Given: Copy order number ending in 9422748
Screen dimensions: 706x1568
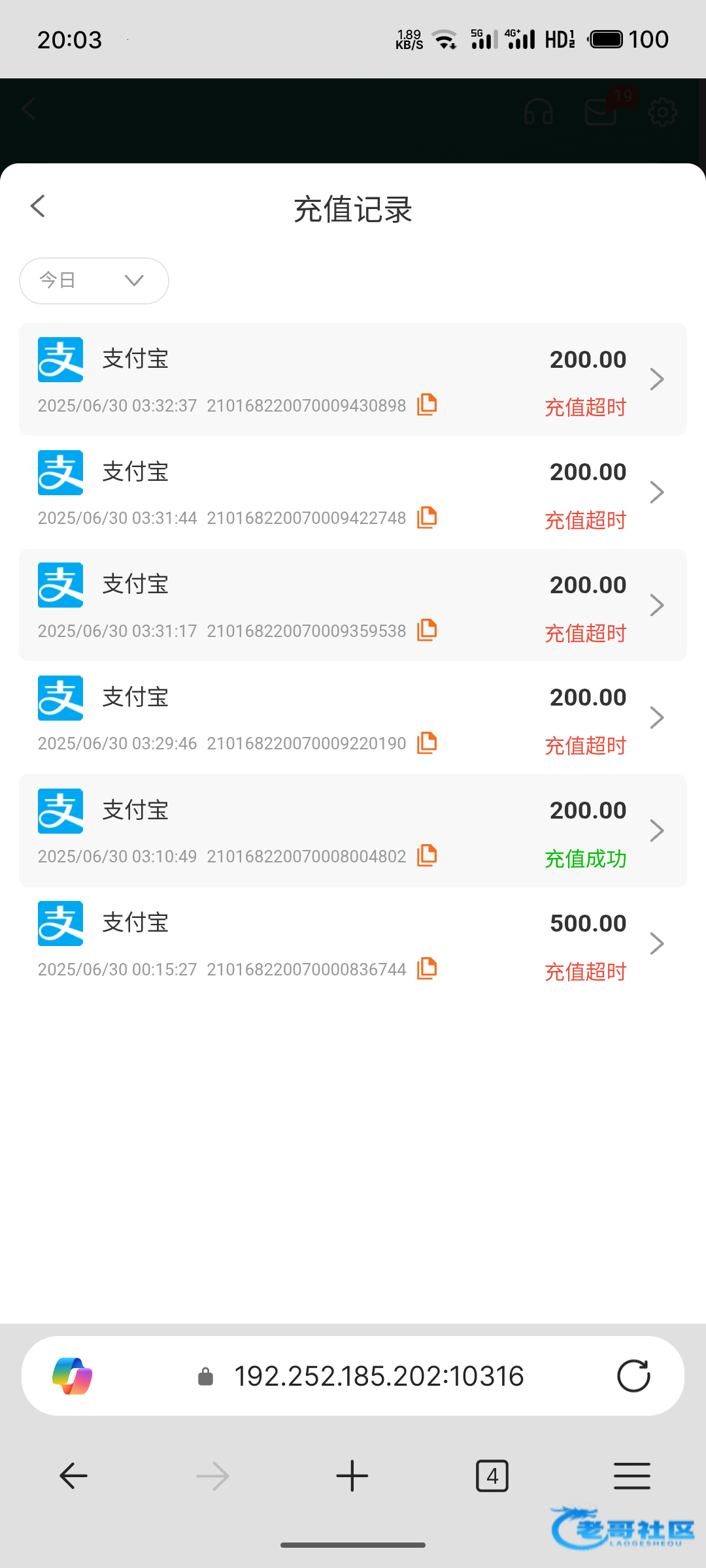Looking at the screenshot, I should click(427, 517).
